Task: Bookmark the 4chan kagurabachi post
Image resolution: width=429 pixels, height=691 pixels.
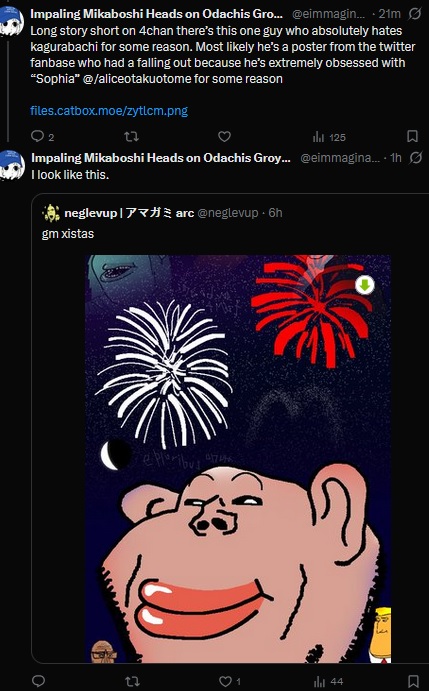Action: pyautogui.click(x=412, y=136)
